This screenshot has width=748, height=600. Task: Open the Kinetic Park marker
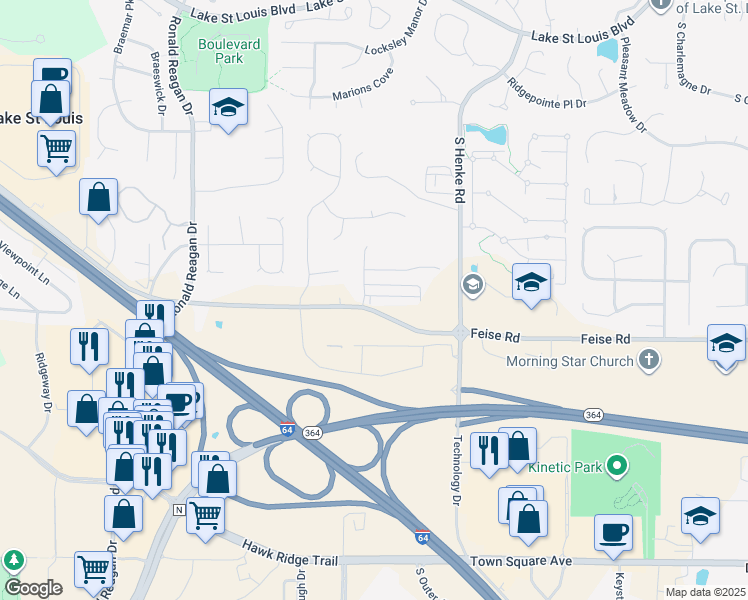618,465
